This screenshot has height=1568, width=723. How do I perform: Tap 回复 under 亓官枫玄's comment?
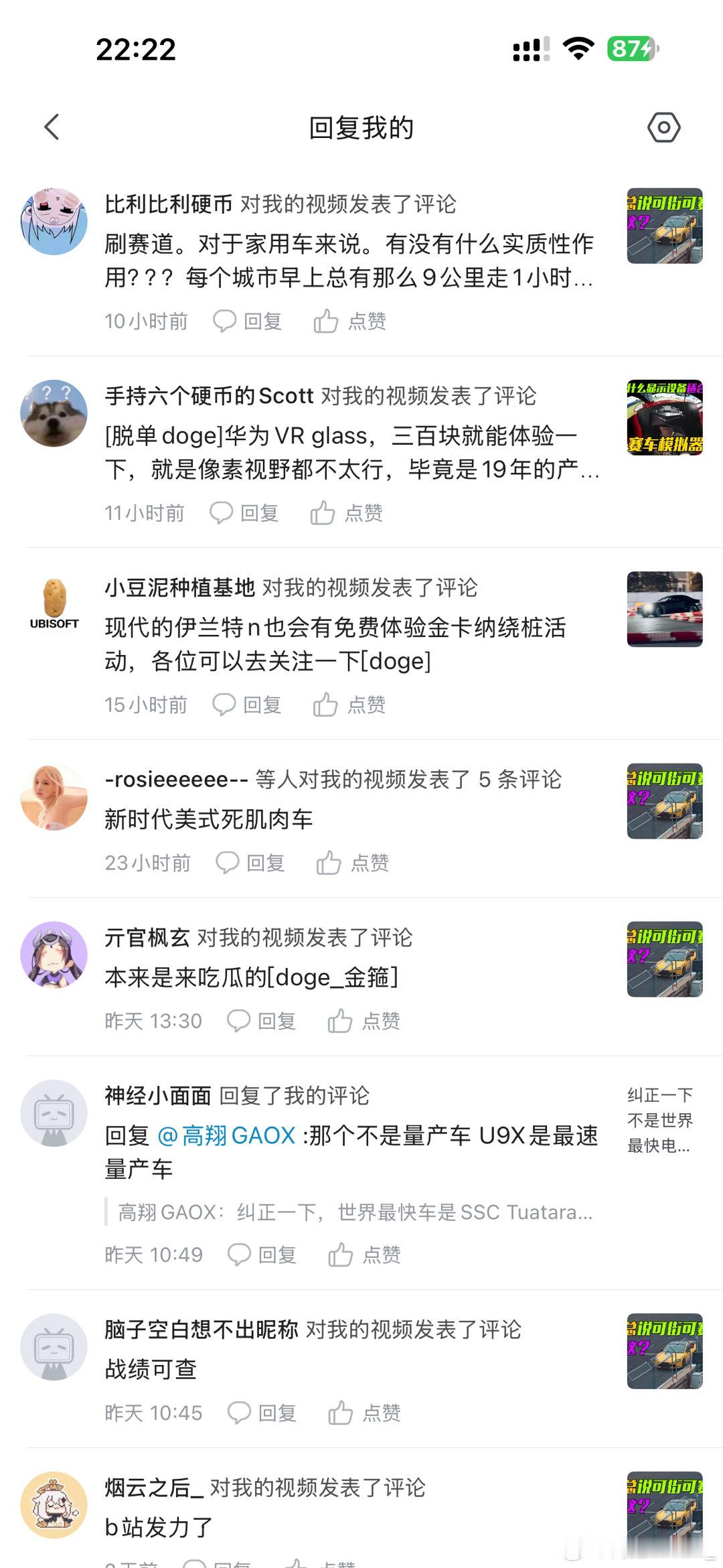276,1021
